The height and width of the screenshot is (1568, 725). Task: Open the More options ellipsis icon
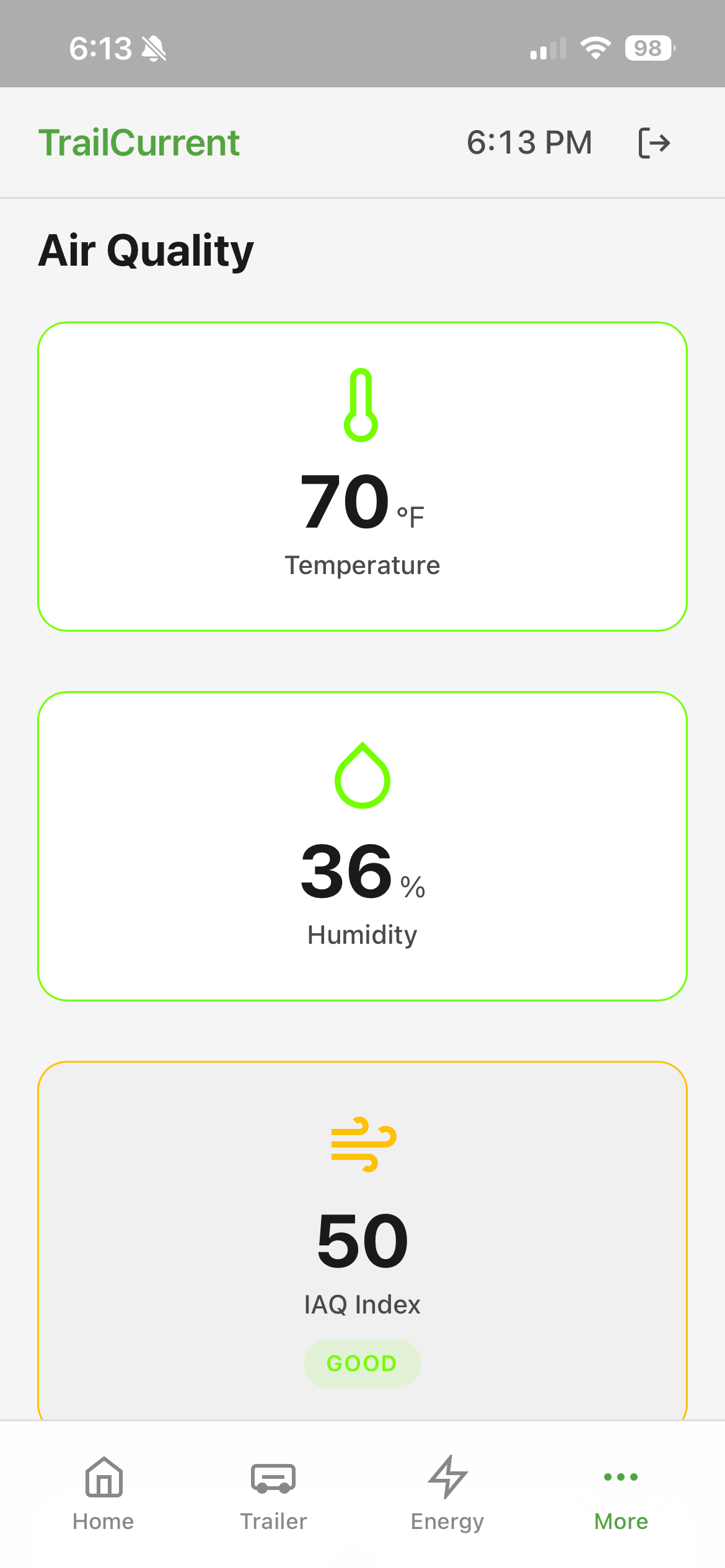(x=620, y=1476)
